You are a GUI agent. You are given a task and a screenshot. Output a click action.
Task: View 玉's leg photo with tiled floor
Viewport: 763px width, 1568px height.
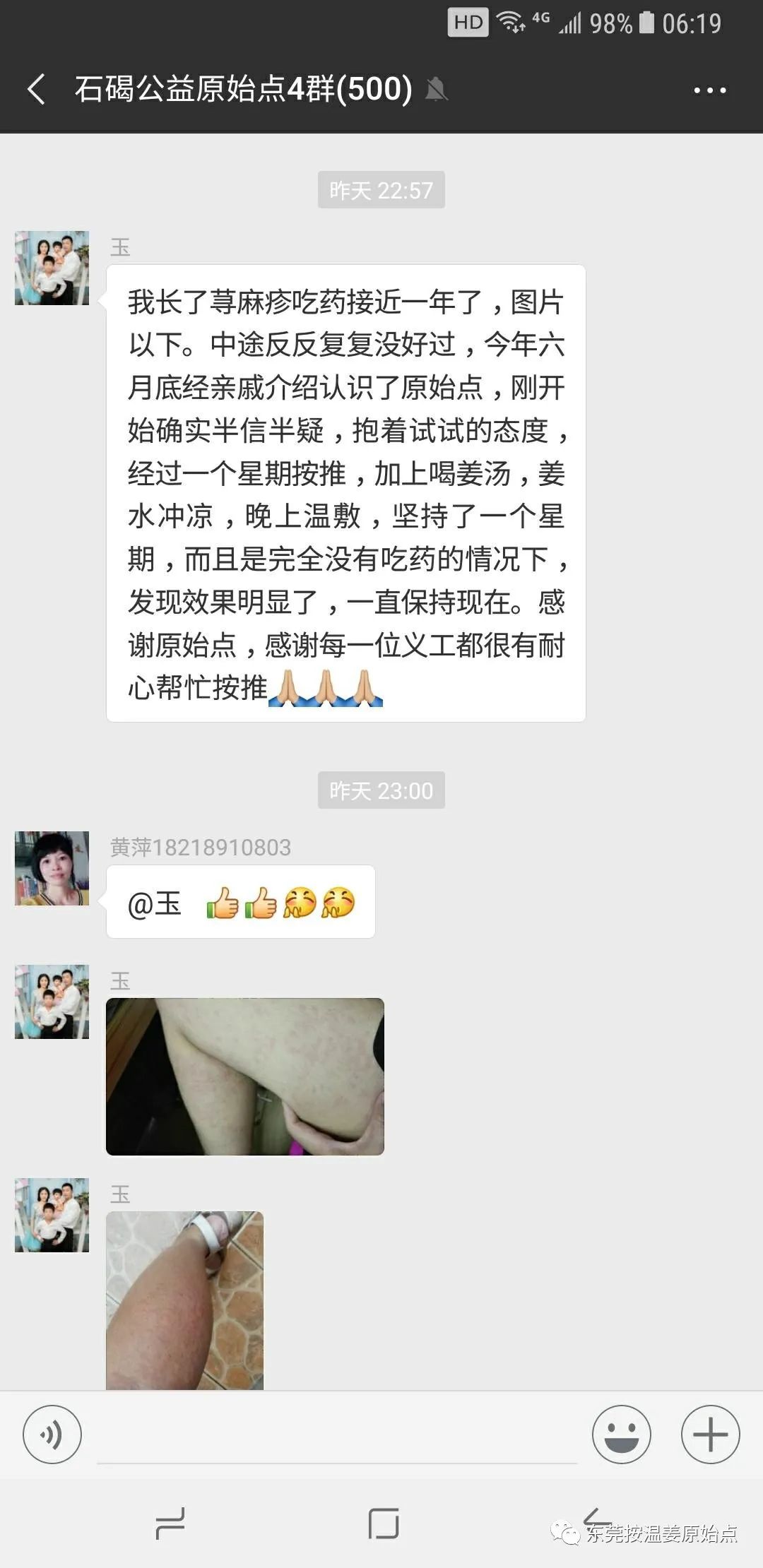(184, 1300)
